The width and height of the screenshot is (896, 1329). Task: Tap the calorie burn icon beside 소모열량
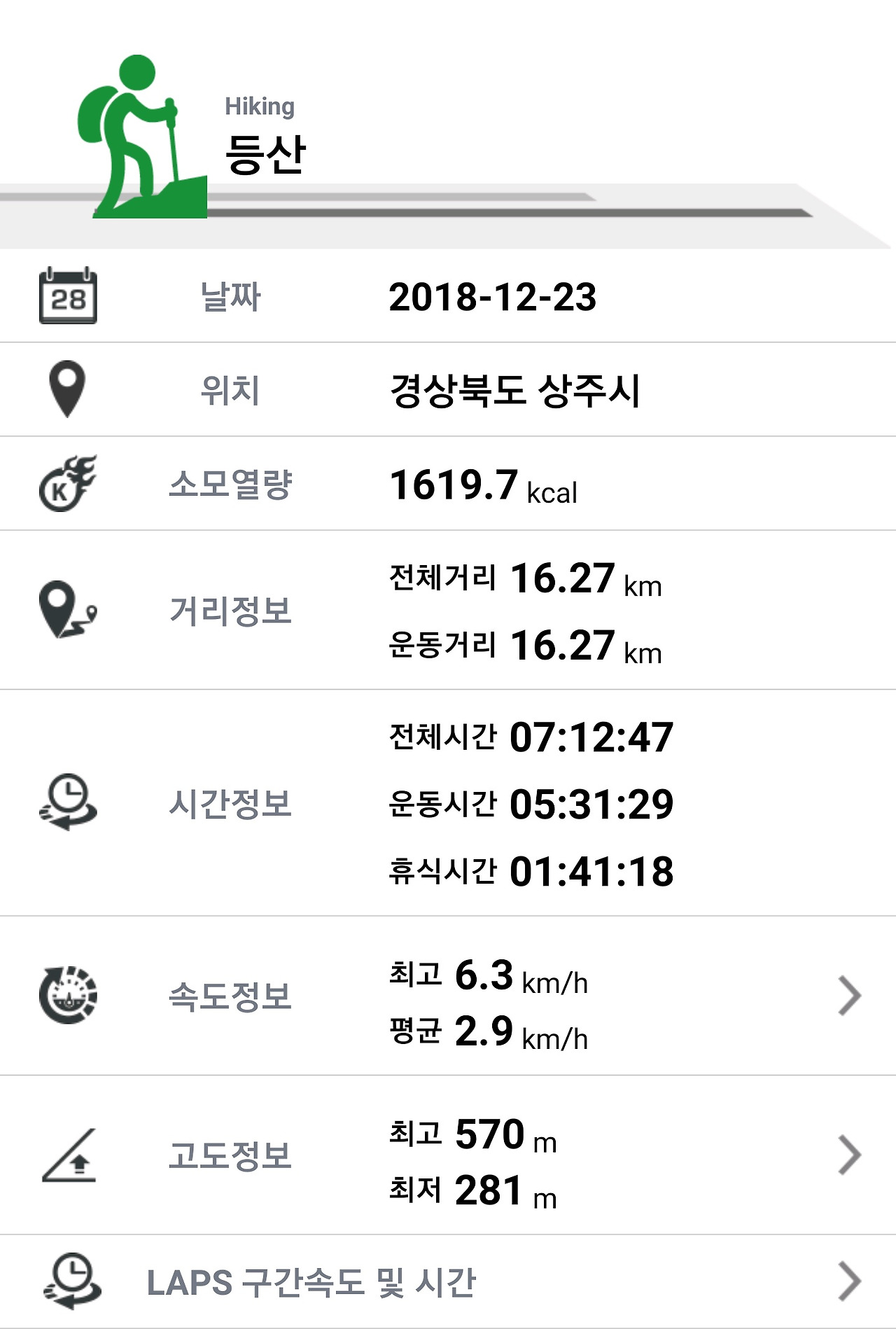click(69, 483)
